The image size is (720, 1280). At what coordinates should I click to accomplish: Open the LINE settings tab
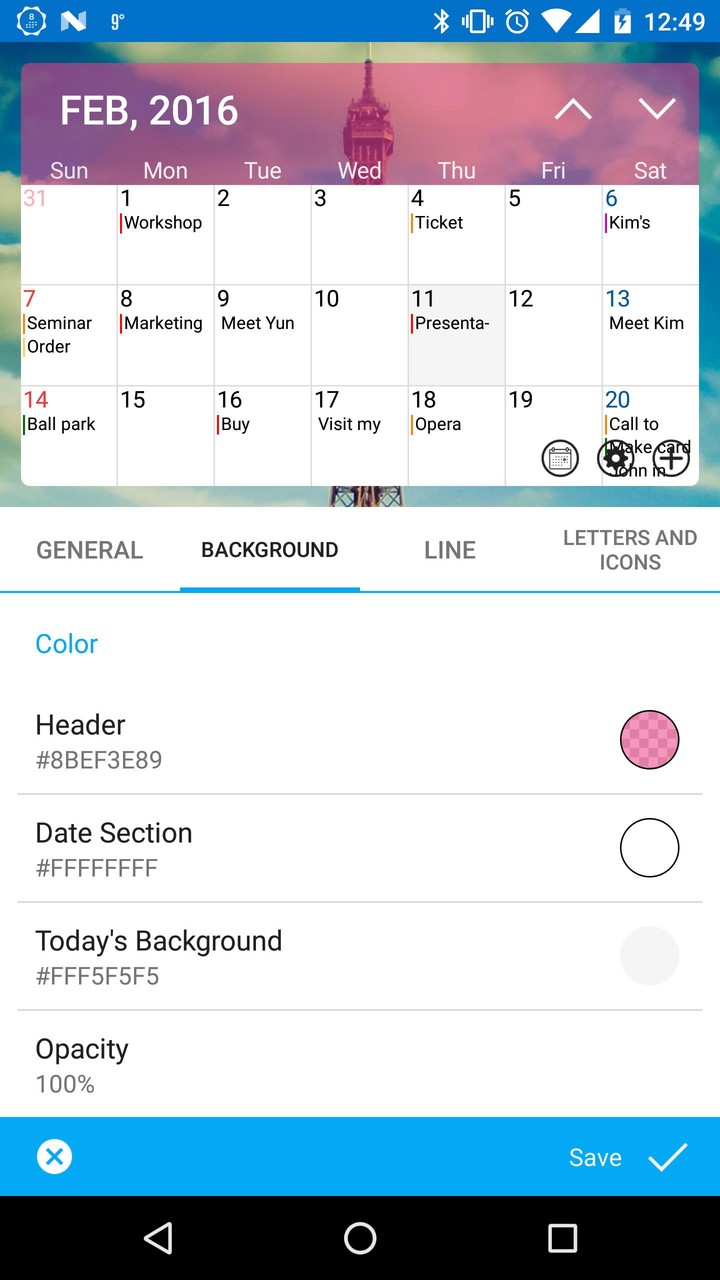449,549
